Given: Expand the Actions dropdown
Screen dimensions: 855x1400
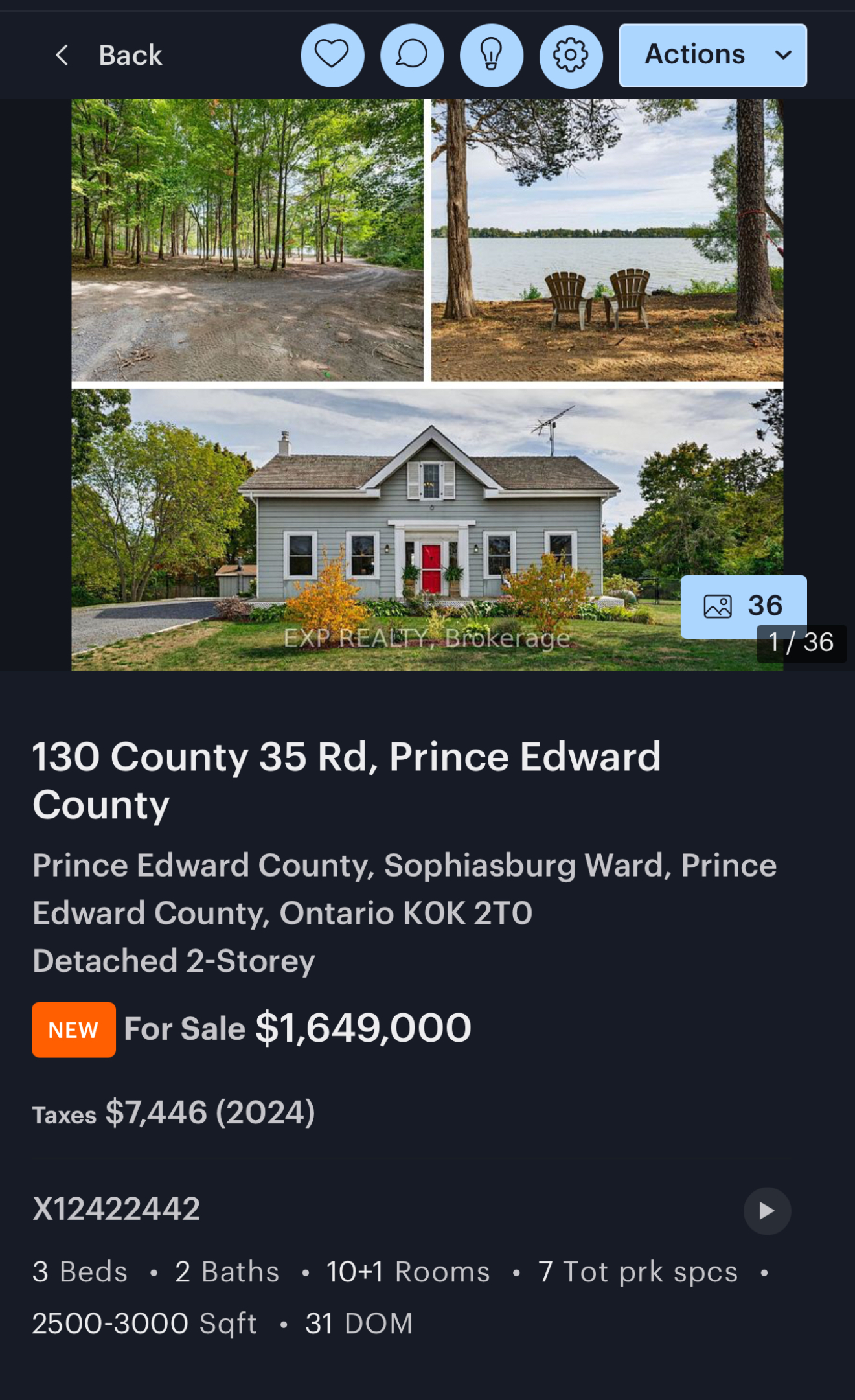Looking at the screenshot, I should click(712, 56).
